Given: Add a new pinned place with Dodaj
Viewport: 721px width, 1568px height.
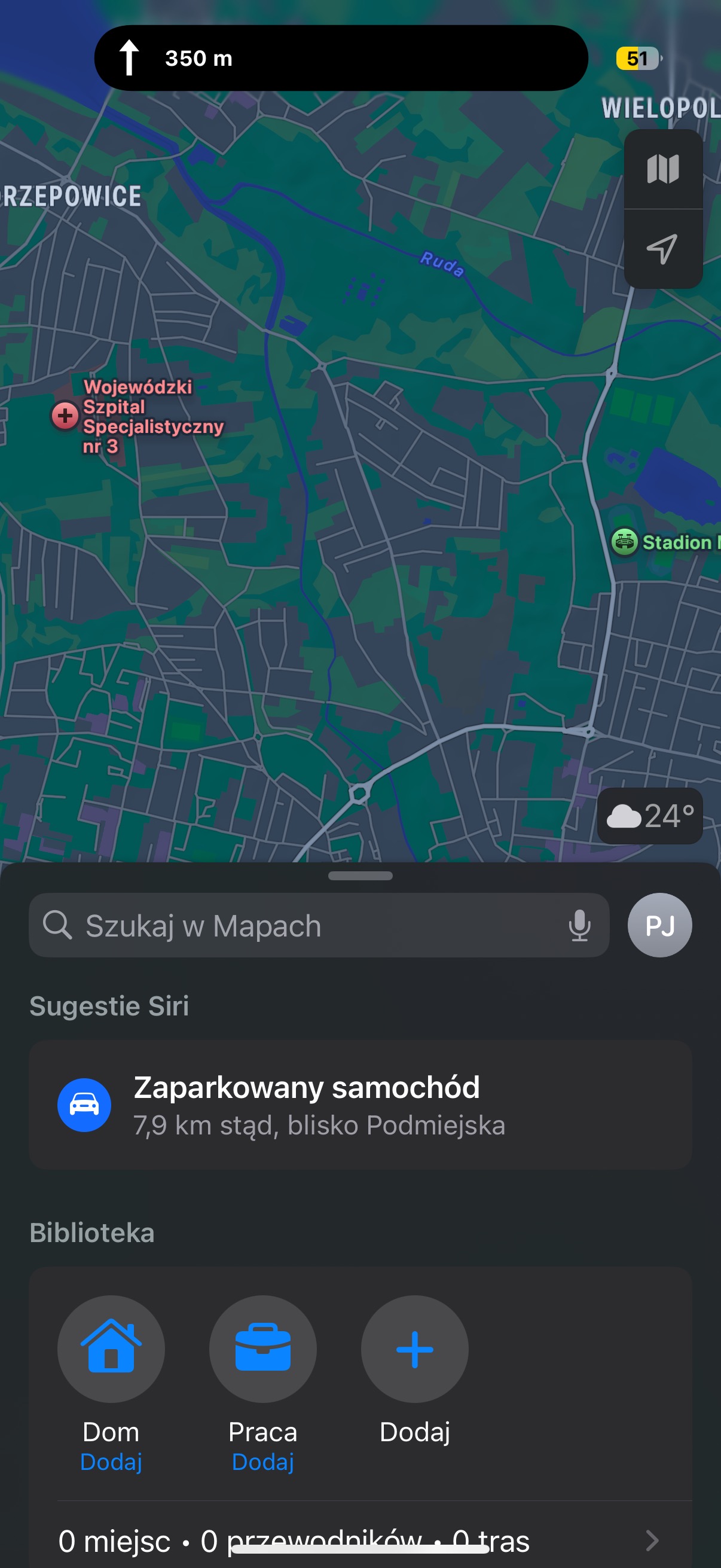Looking at the screenshot, I should (414, 1350).
